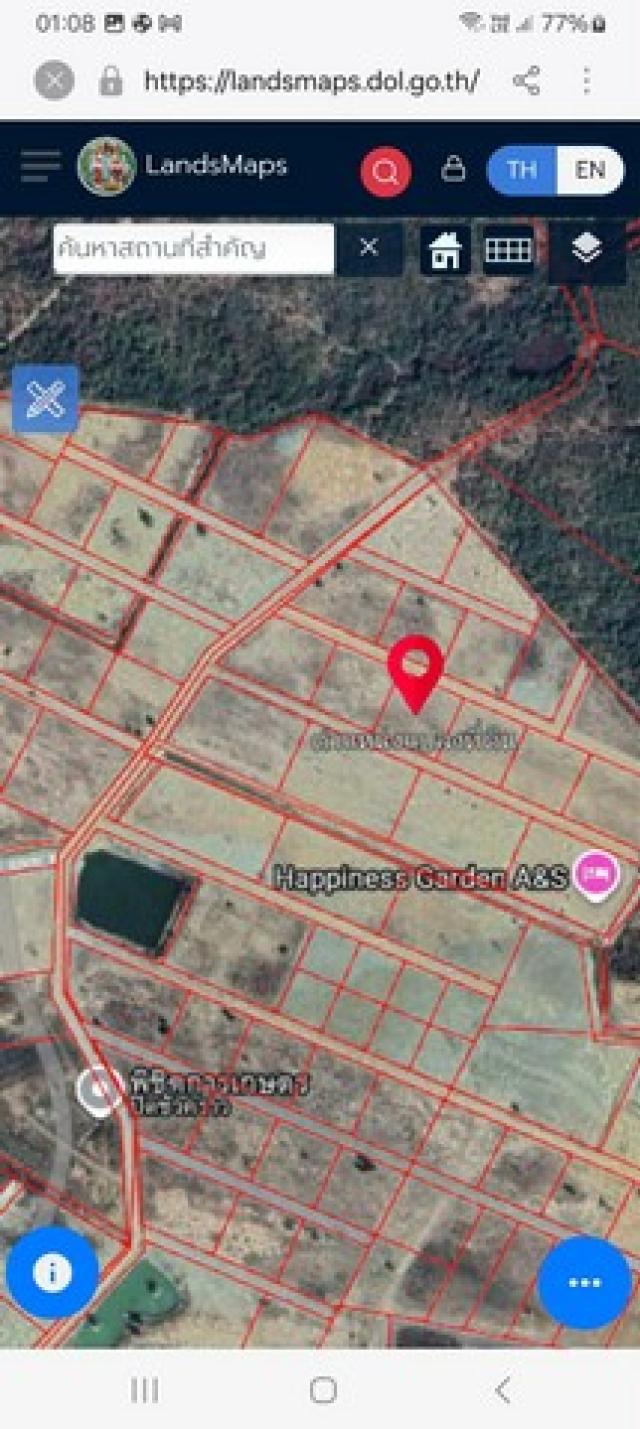Screen dimensions: 640x1429
Task: Focus the place search field
Action: (x=193, y=248)
